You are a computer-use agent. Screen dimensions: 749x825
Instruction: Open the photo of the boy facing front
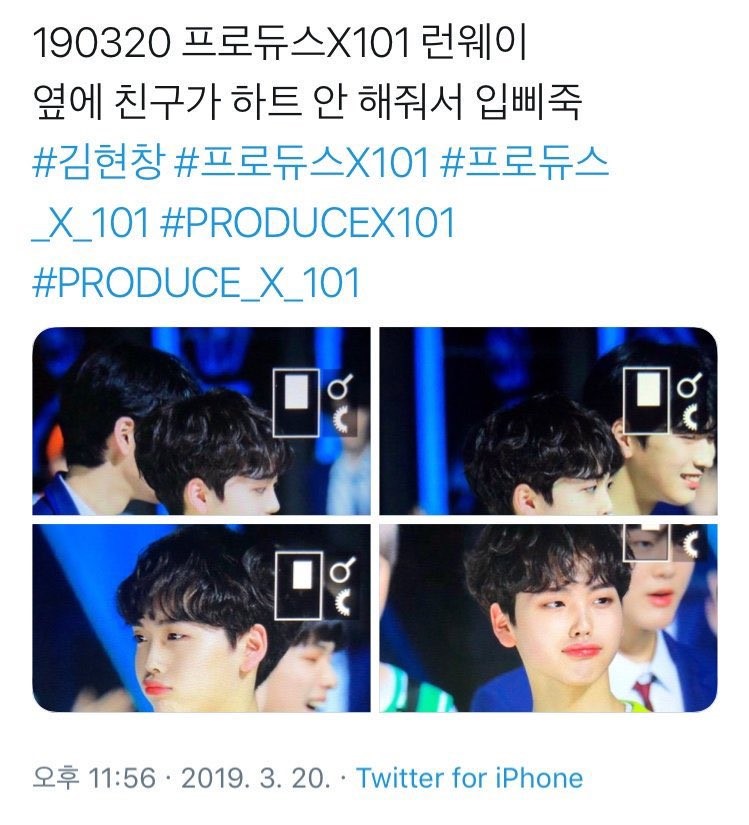pos(548,617)
